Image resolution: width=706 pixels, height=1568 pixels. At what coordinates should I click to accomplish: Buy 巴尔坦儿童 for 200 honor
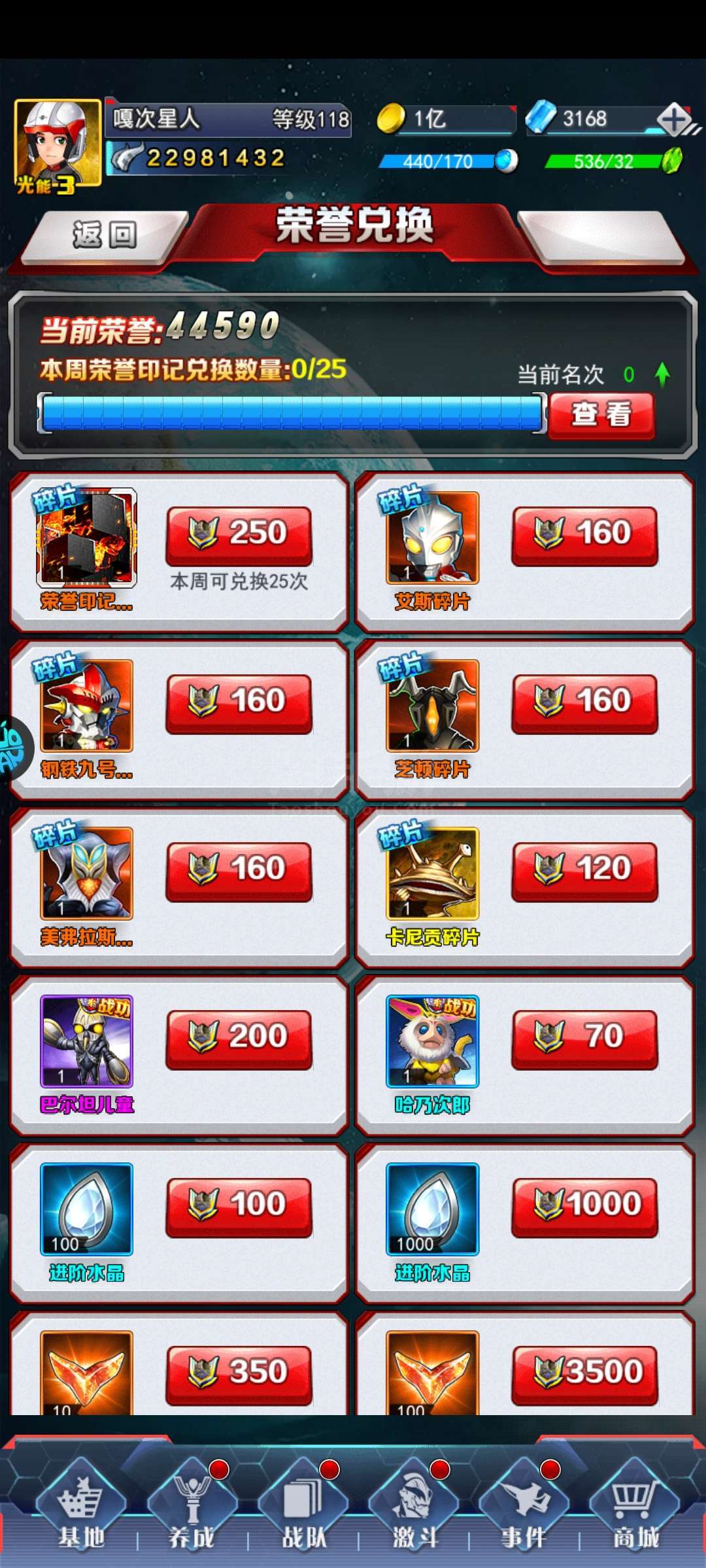239,1039
